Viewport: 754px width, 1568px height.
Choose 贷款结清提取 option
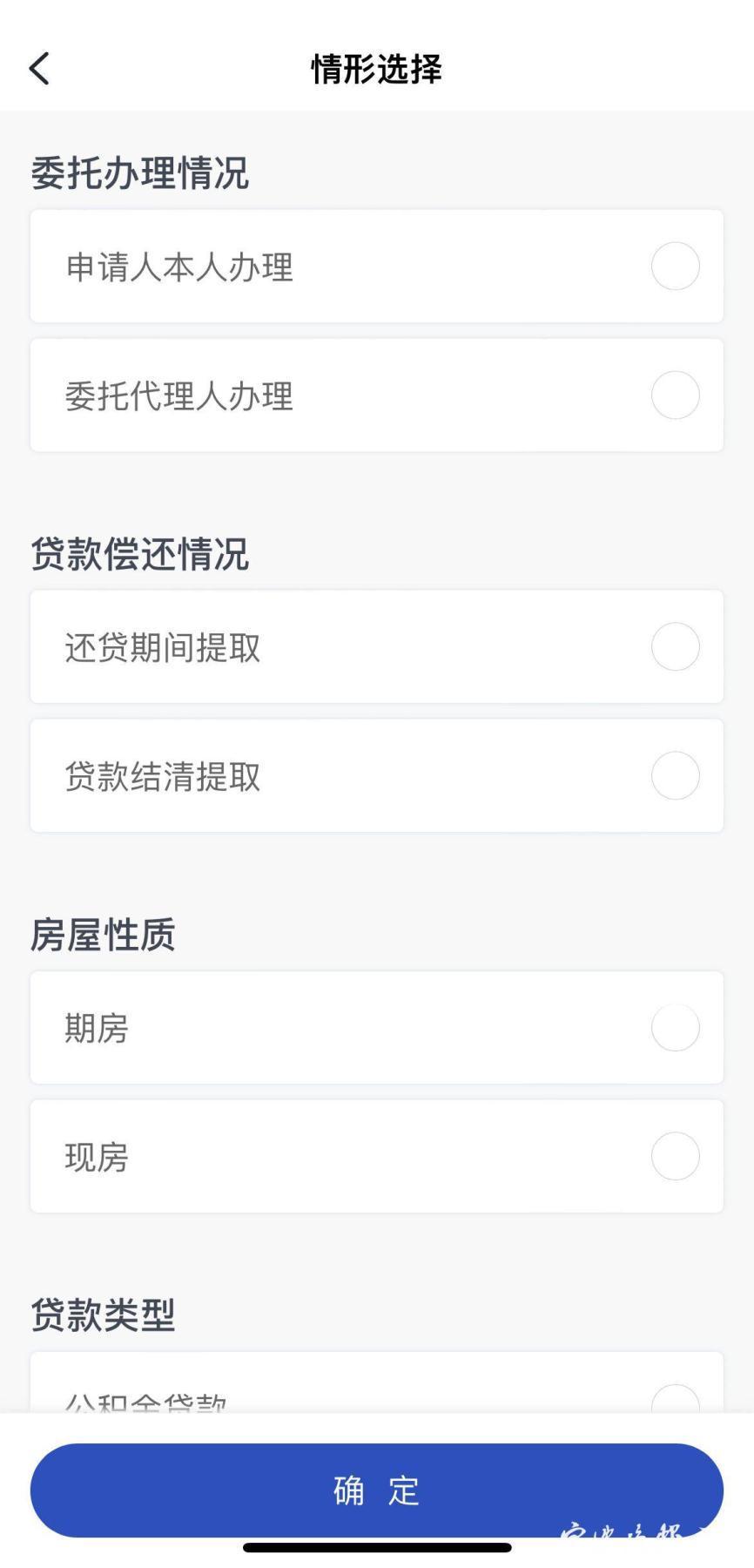click(675, 776)
